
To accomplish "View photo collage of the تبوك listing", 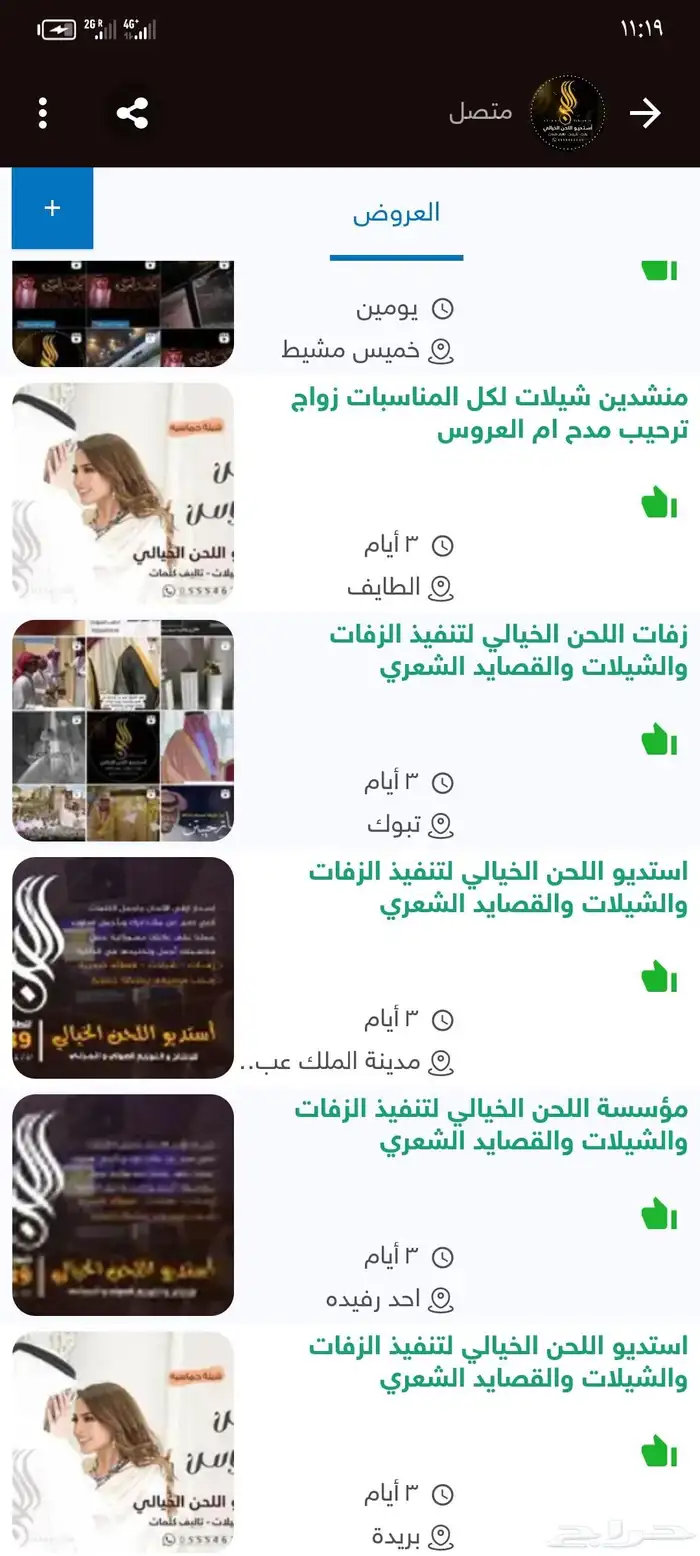I will (x=123, y=730).
